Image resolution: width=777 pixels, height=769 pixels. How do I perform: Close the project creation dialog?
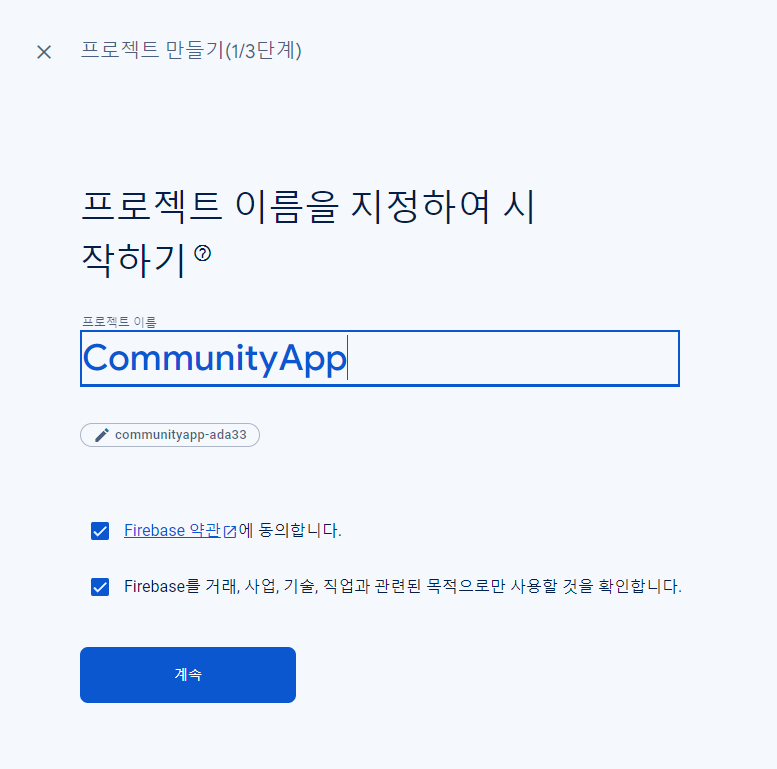click(44, 52)
